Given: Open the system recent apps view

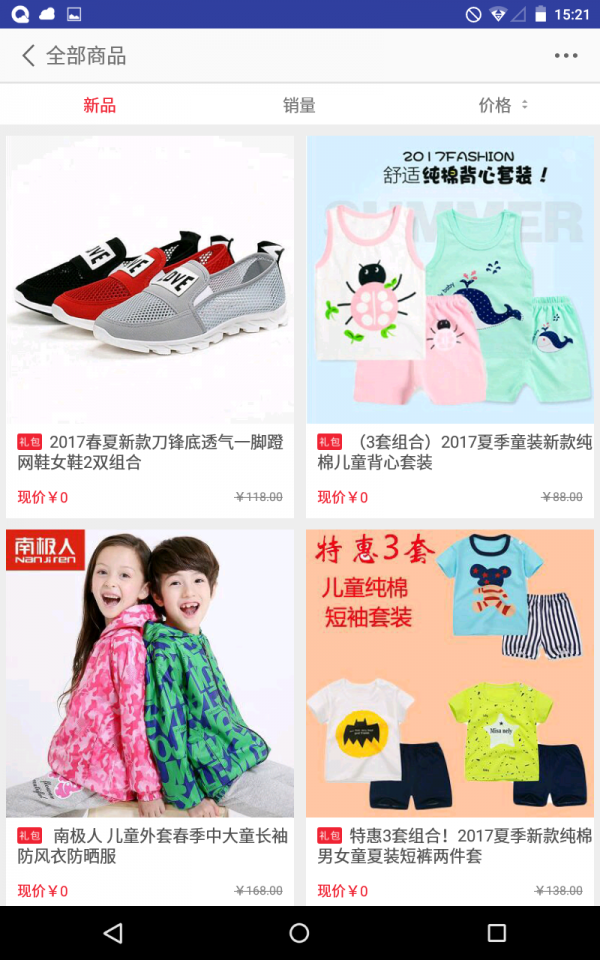Looking at the screenshot, I should click(497, 933).
